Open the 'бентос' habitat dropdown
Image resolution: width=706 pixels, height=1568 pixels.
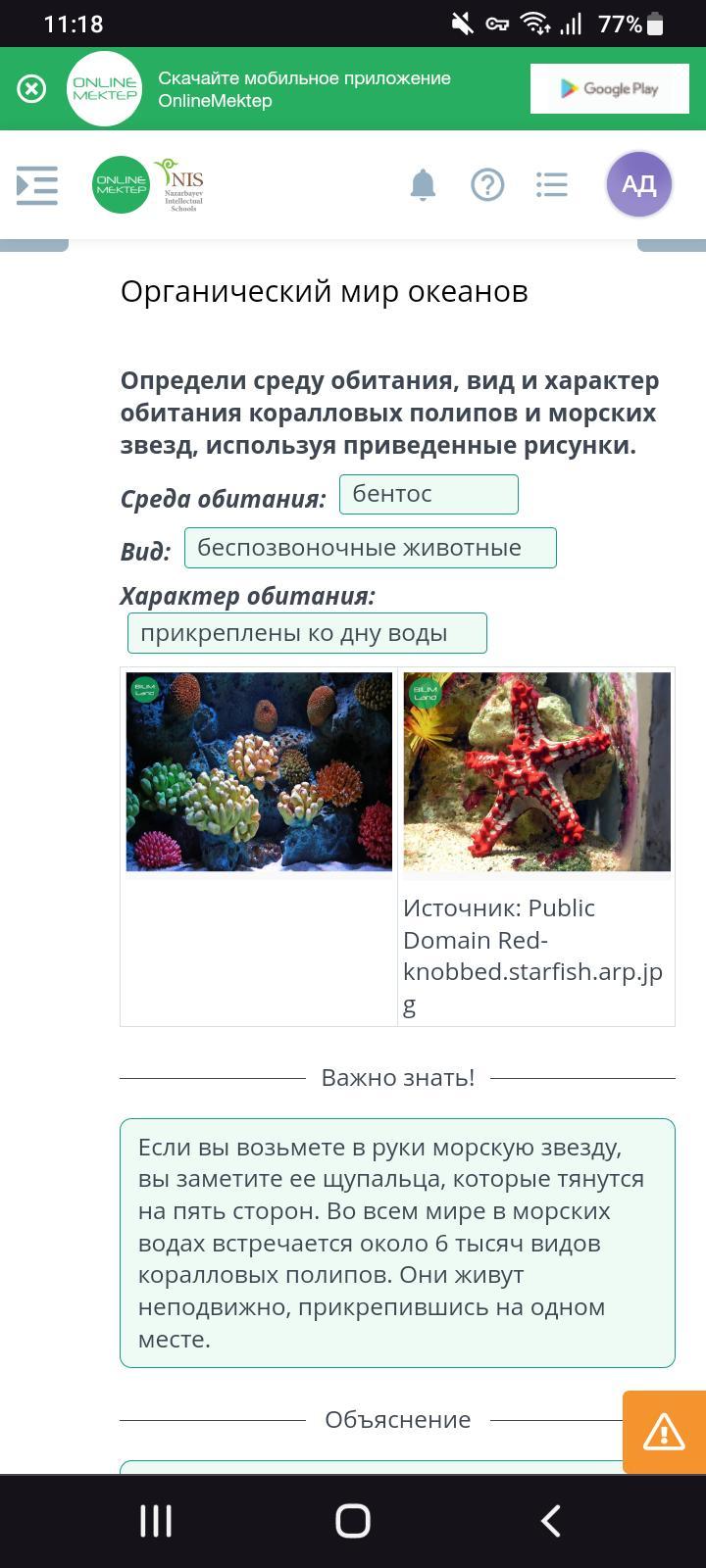click(x=429, y=494)
